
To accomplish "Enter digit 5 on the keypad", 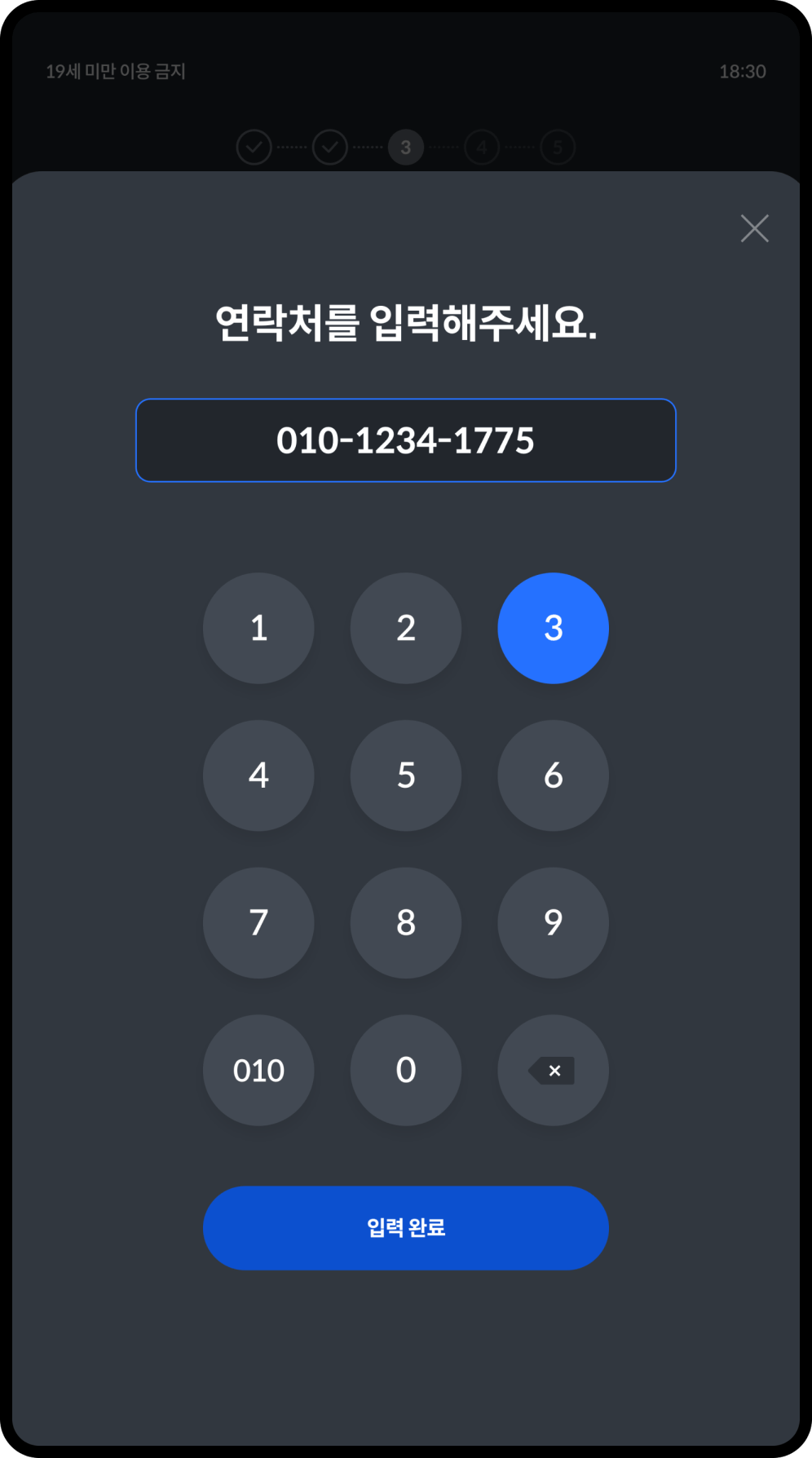I will [x=406, y=775].
